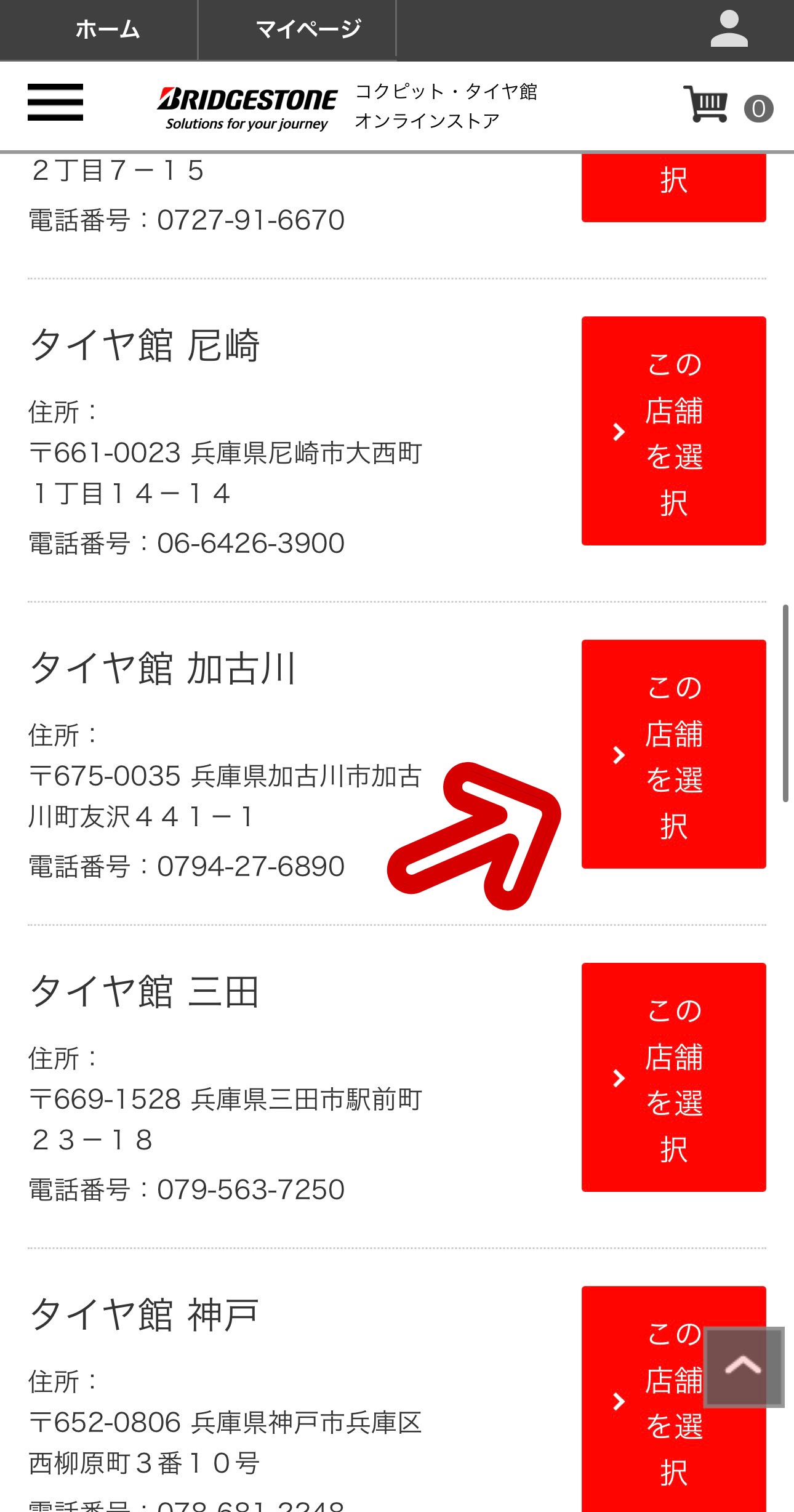This screenshot has height=1512, width=794.
Task: Select the タイヤ館 尼崎 store
Action: pos(673,431)
